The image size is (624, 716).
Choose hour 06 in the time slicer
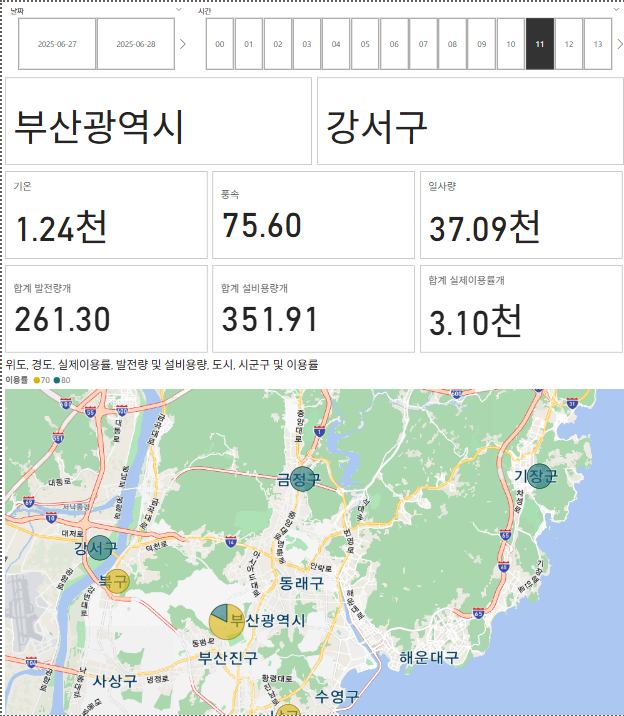[x=394, y=44]
